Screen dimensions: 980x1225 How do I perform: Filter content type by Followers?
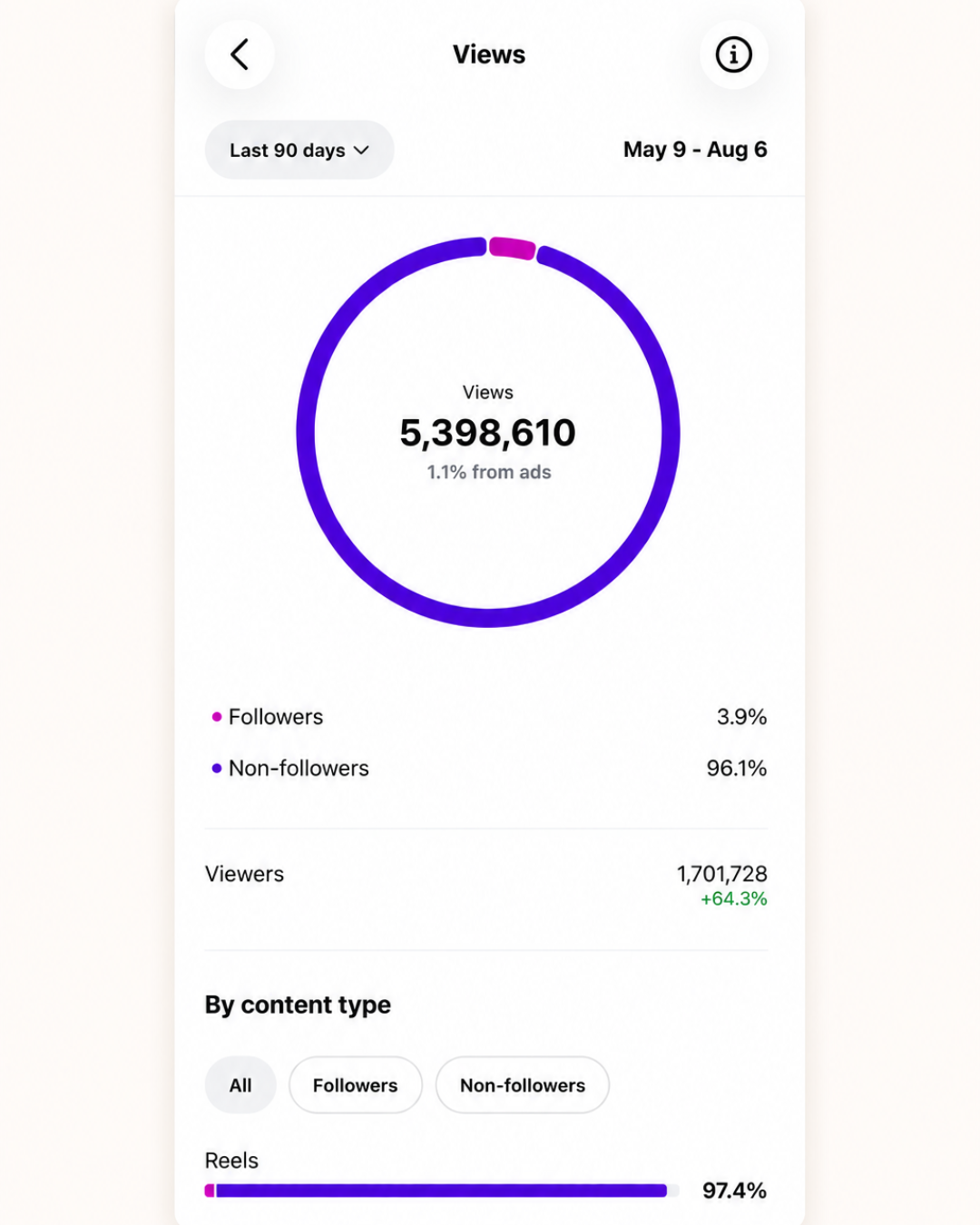click(x=356, y=1085)
